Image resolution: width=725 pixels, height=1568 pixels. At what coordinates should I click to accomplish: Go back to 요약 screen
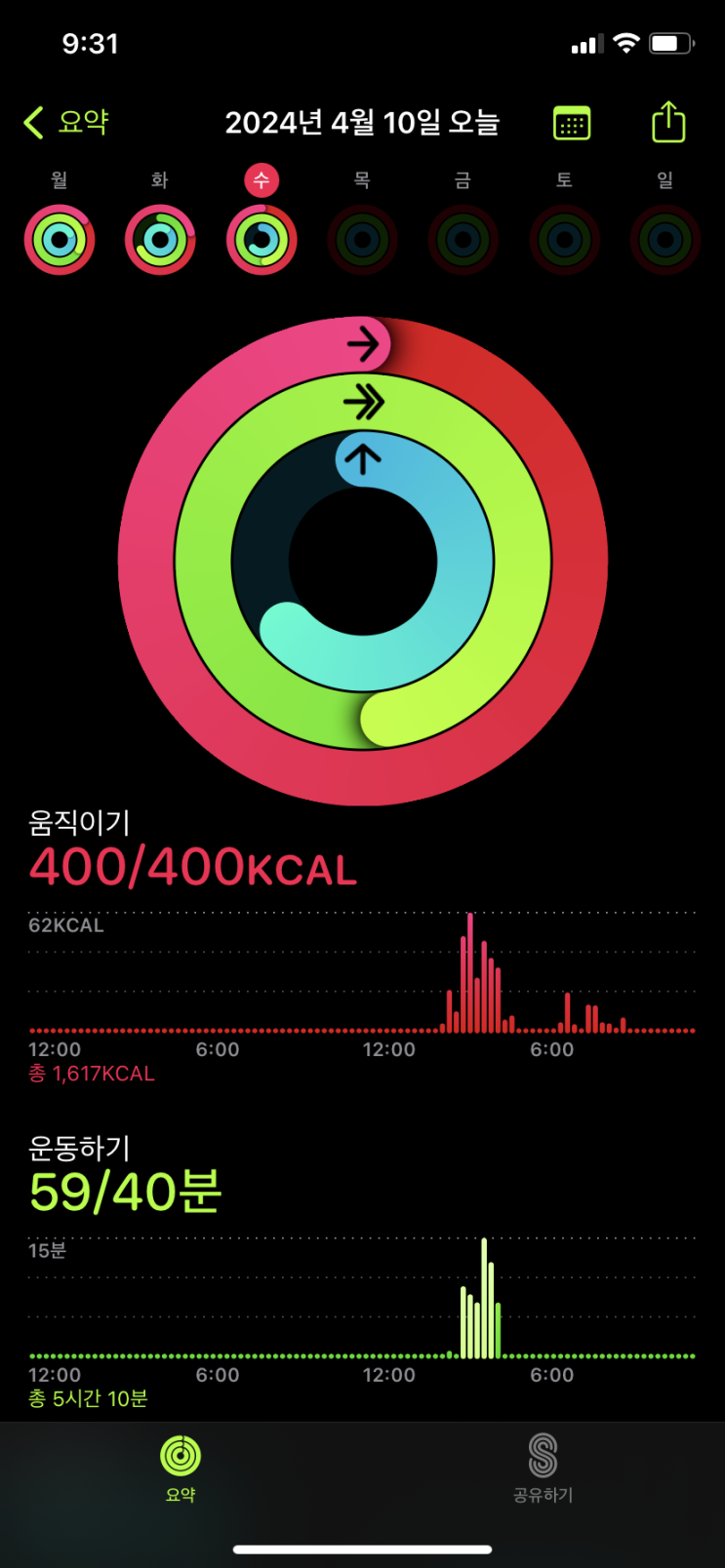(x=66, y=123)
